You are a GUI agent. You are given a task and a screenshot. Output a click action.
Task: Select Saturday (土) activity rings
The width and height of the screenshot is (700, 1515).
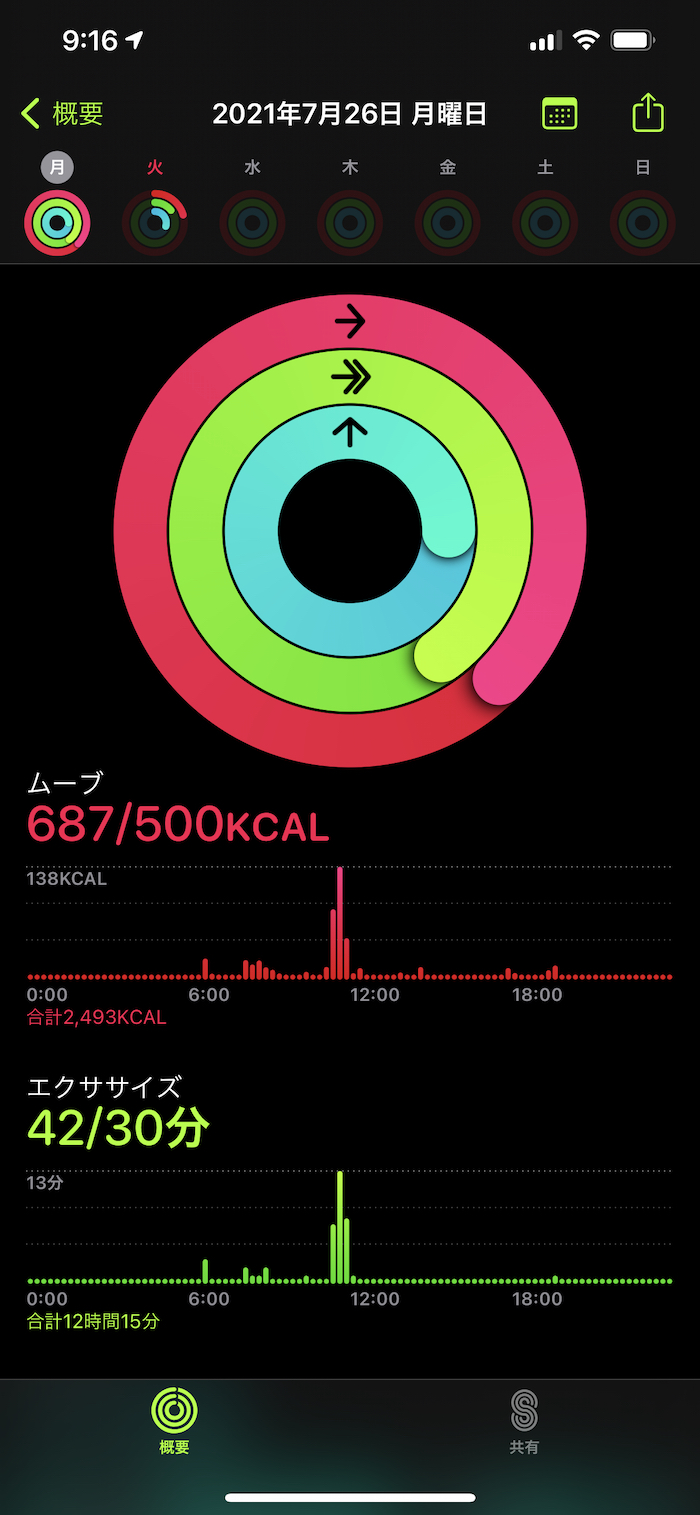coord(545,221)
